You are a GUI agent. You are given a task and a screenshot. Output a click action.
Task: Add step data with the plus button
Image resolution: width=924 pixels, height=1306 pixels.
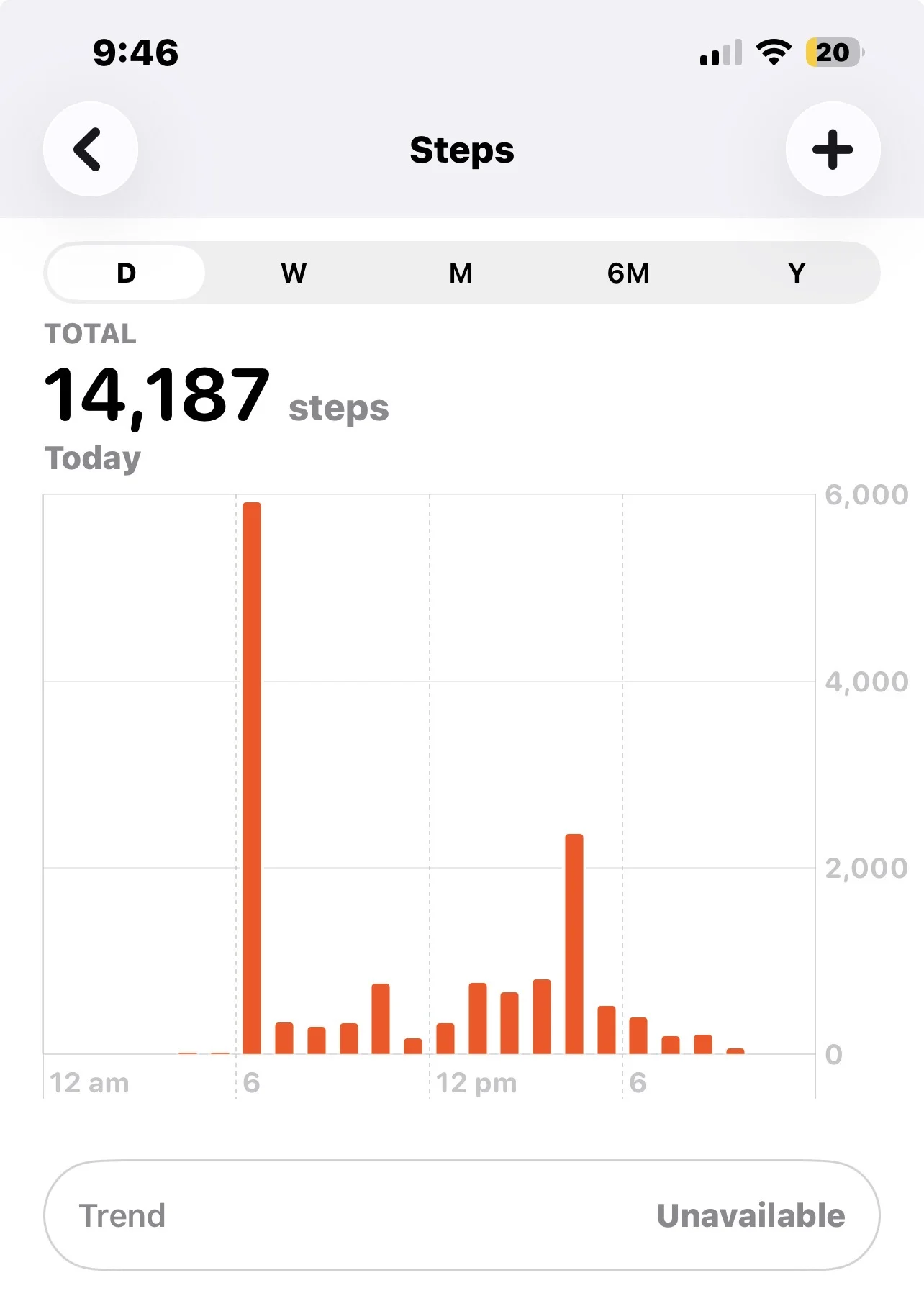pos(833,149)
